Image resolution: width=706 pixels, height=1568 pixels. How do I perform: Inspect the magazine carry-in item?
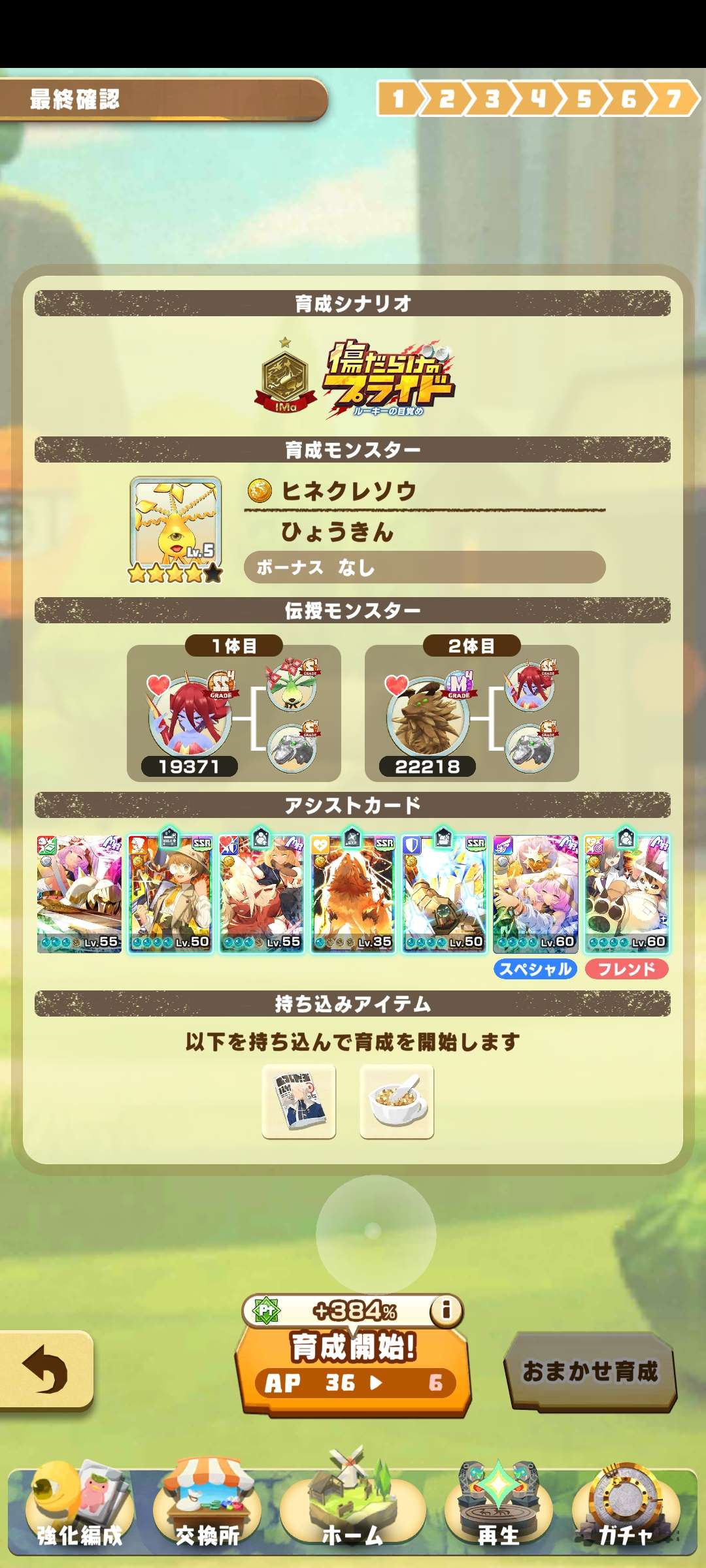pos(299,1102)
